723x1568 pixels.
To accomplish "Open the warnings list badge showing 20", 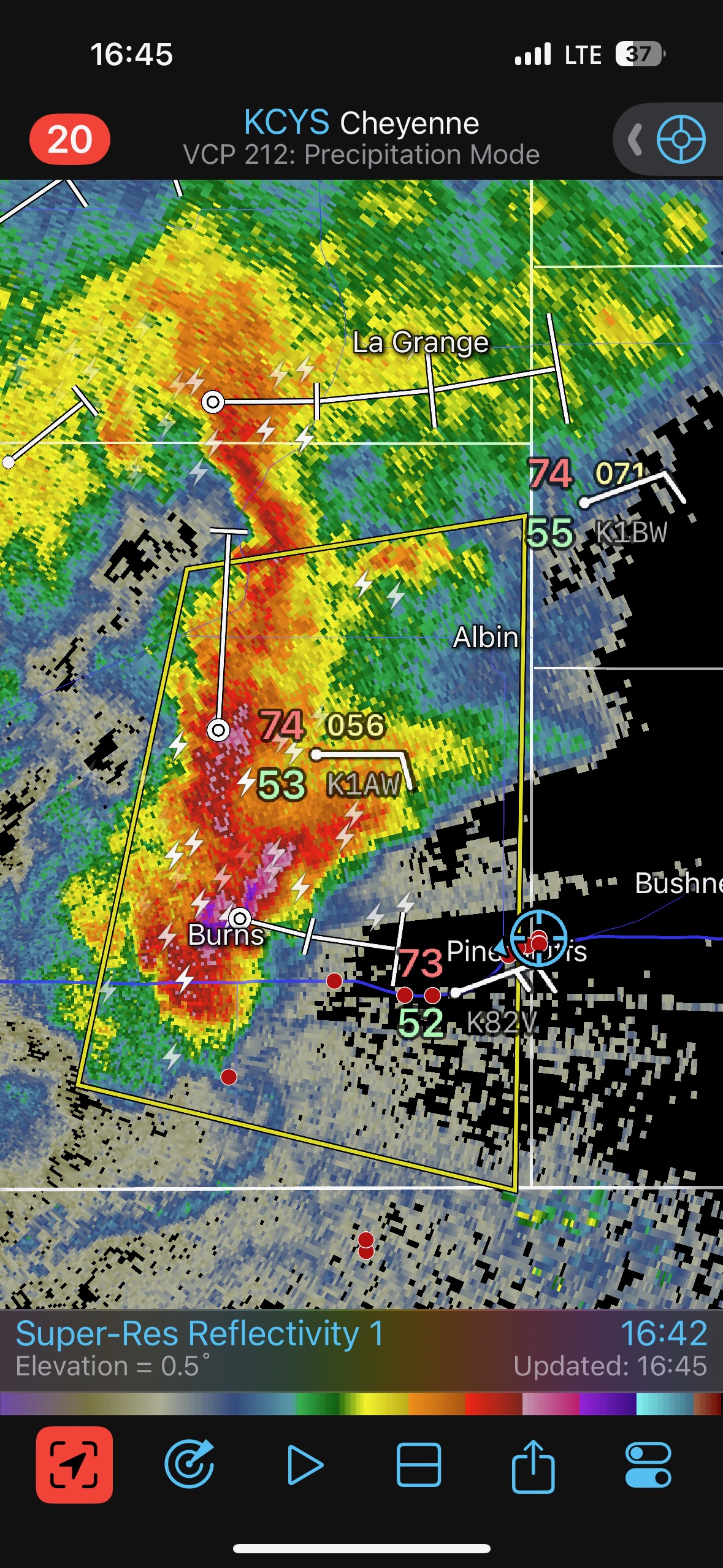I will tap(70, 139).
